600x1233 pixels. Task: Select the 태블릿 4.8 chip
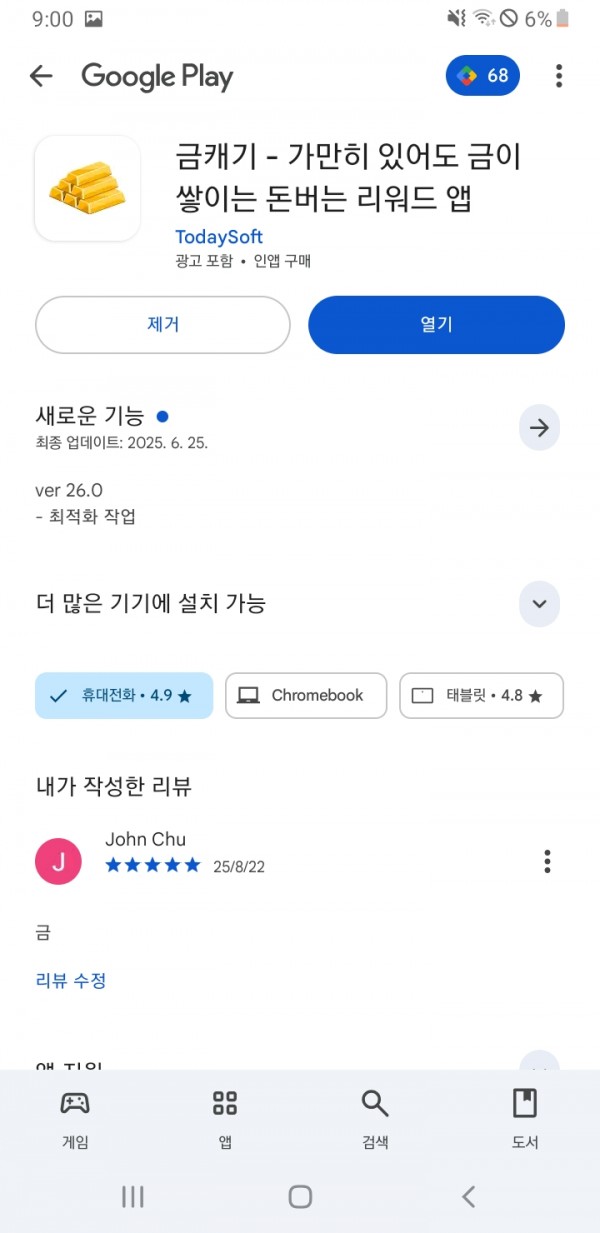482,696
